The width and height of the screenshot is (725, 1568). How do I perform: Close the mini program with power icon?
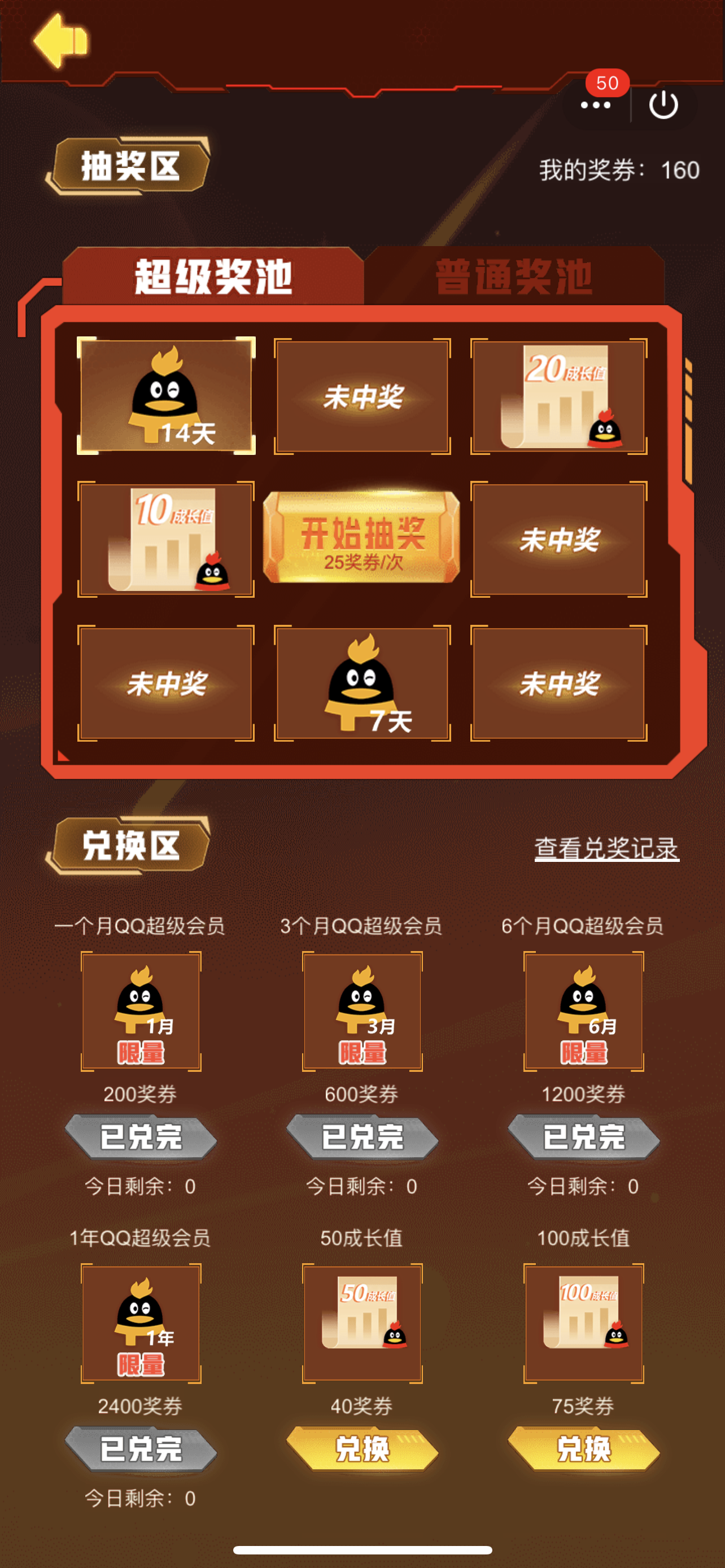pyautogui.click(x=663, y=106)
